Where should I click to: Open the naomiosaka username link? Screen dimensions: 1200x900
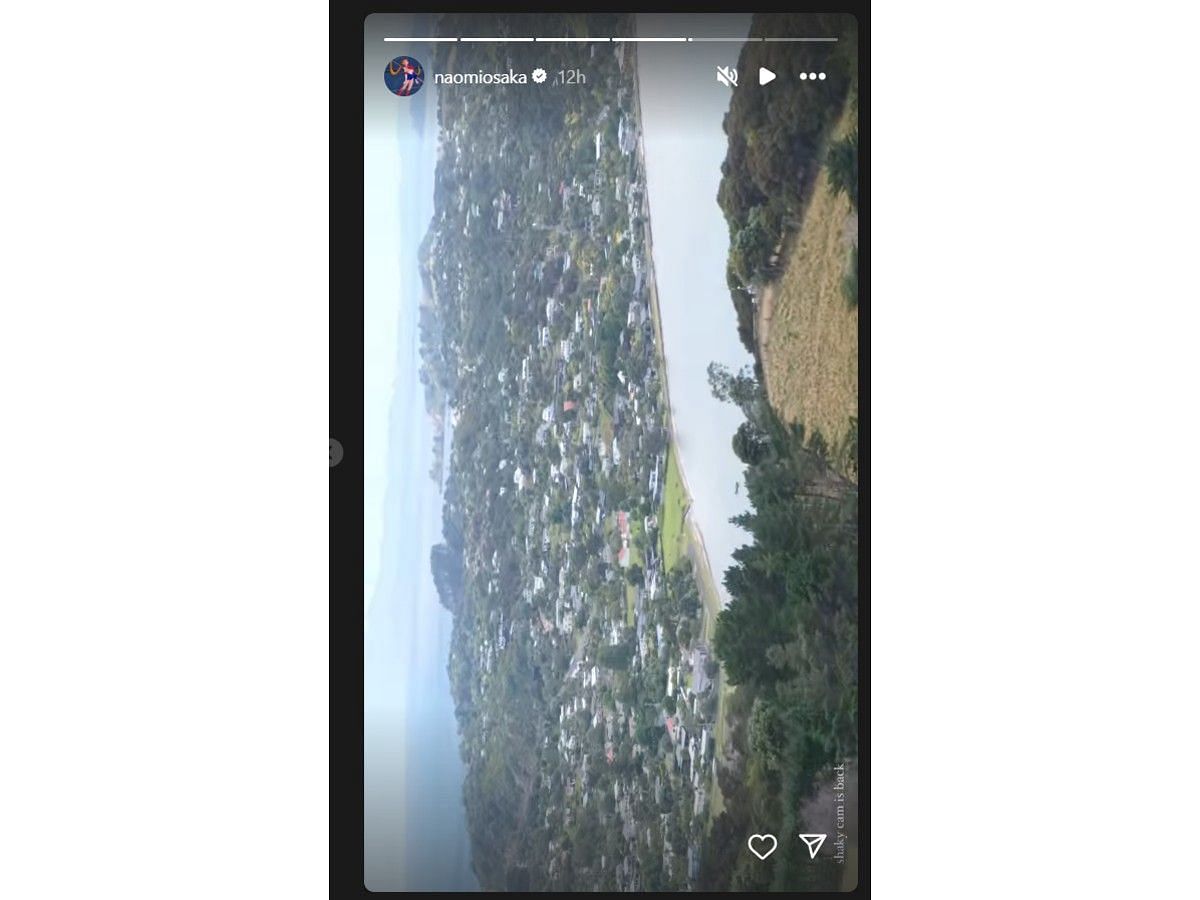tap(480, 76)
